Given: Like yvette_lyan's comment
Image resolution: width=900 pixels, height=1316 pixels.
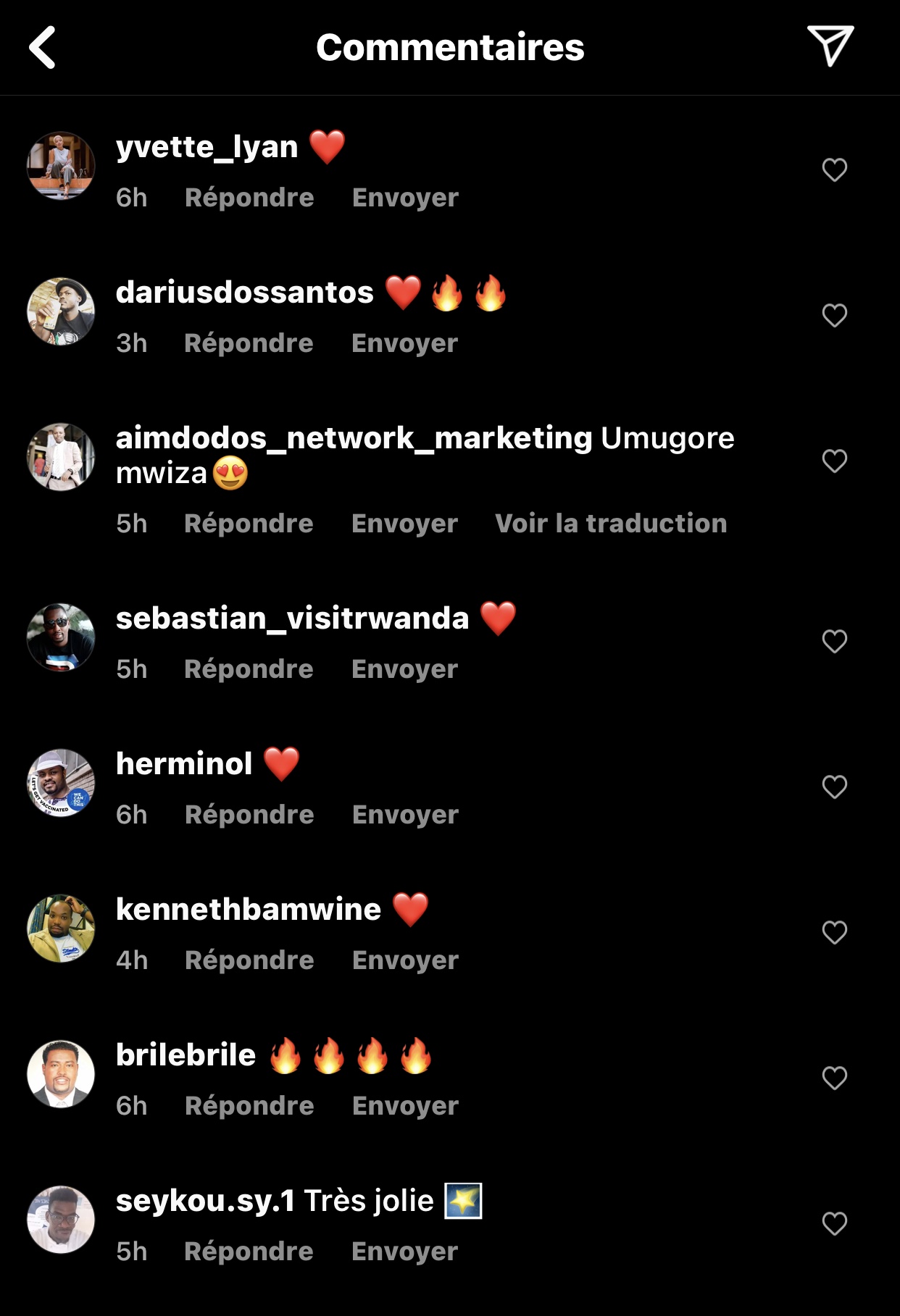Looking at the screenshot, I should [834, 170].
